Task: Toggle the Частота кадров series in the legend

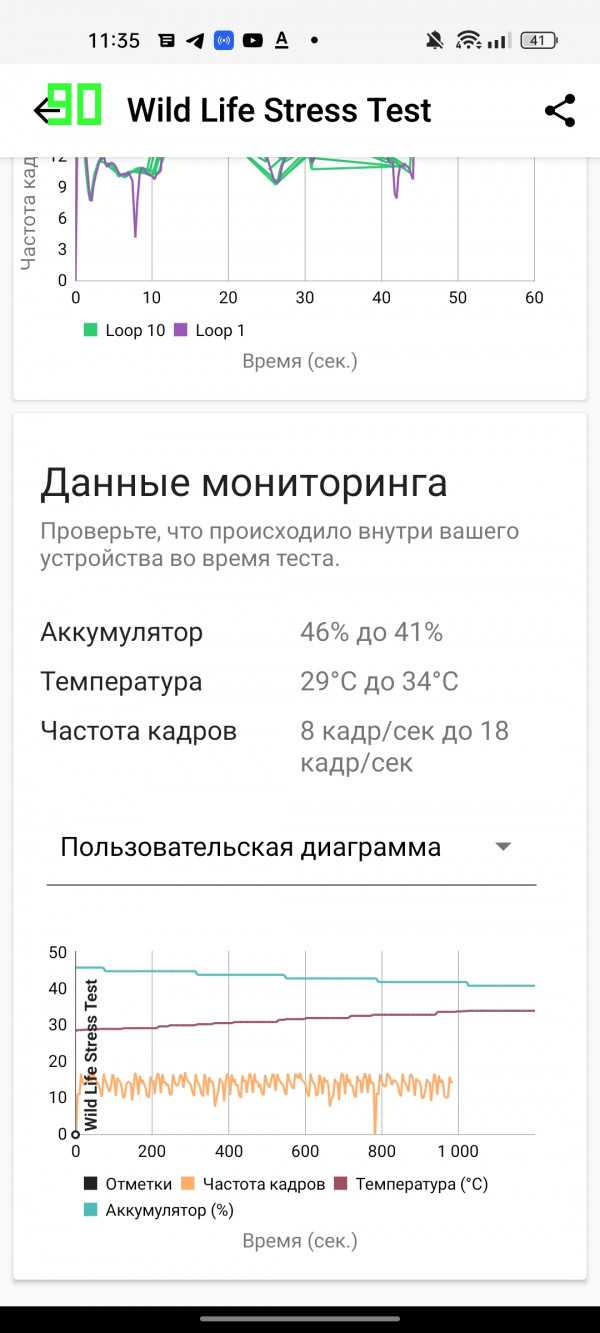Action: [253, 1184]
